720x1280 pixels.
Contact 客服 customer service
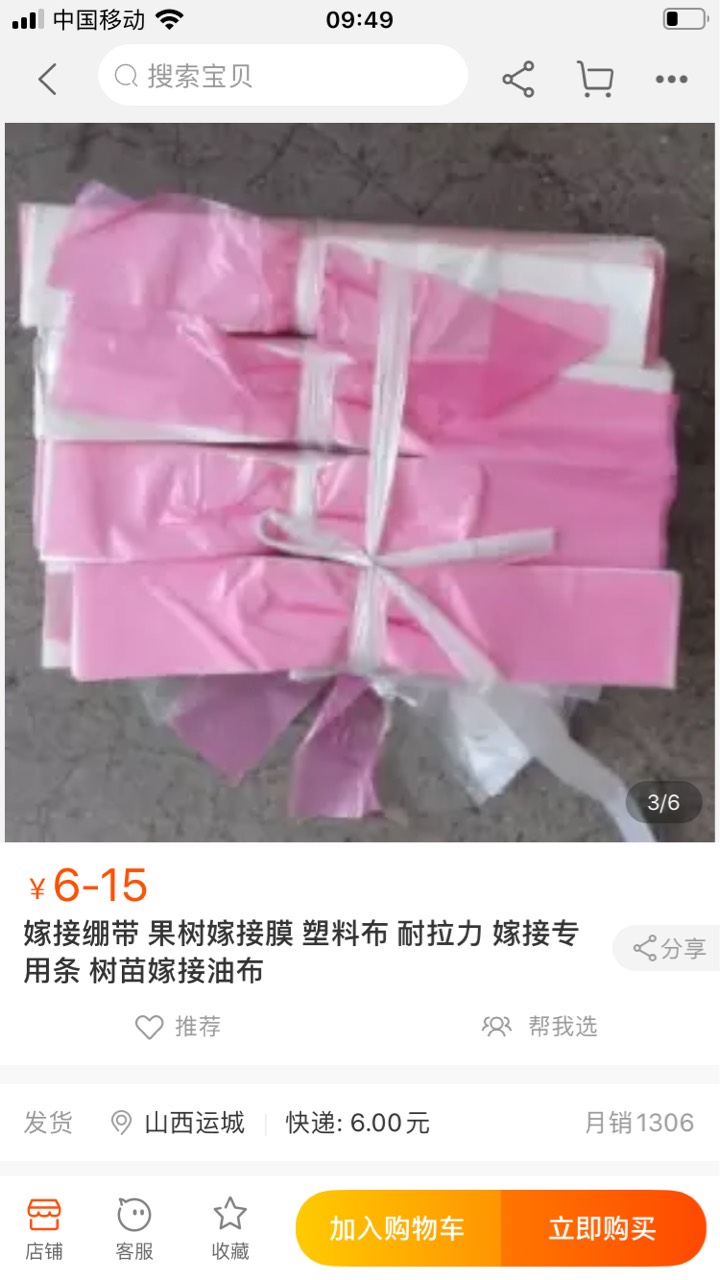134,1229
